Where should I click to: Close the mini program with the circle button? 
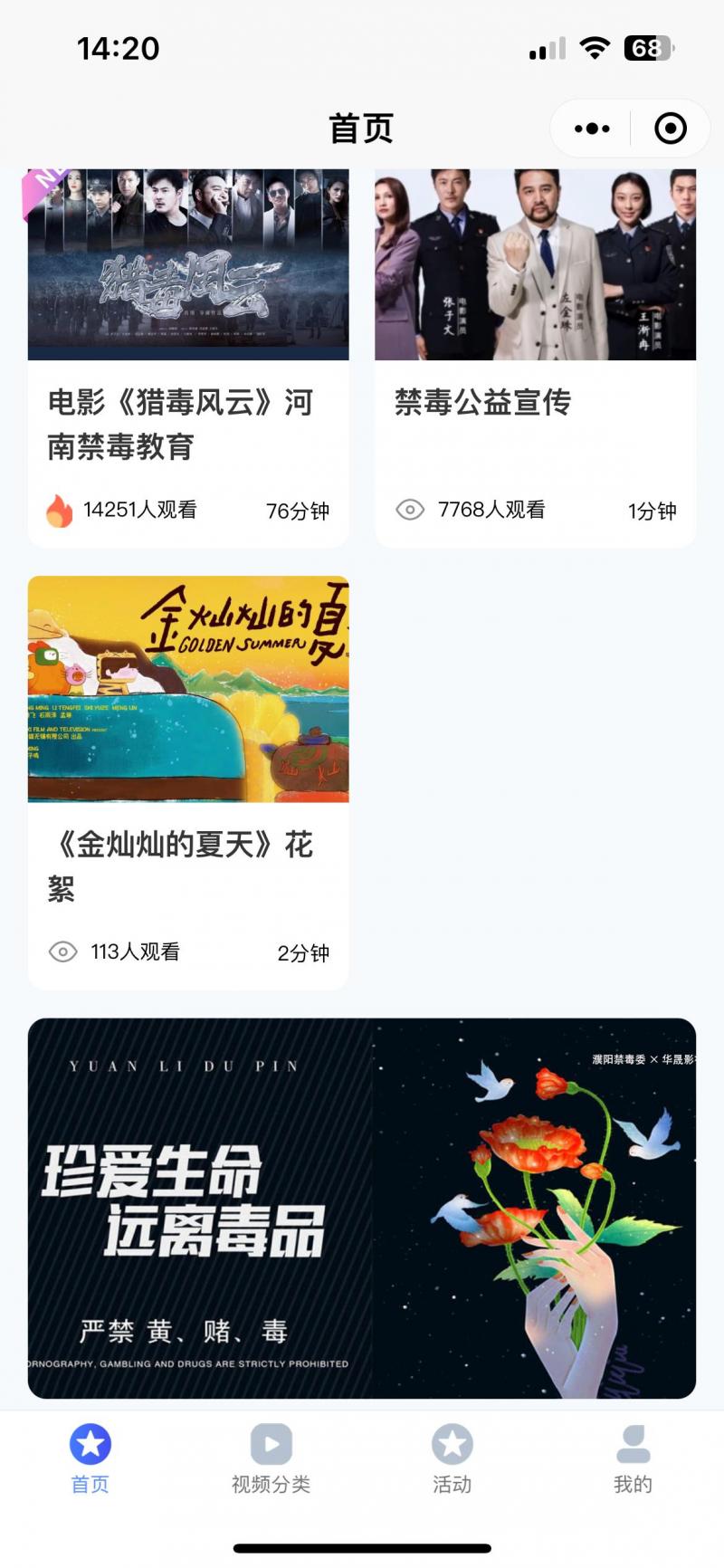pos(671,129)
